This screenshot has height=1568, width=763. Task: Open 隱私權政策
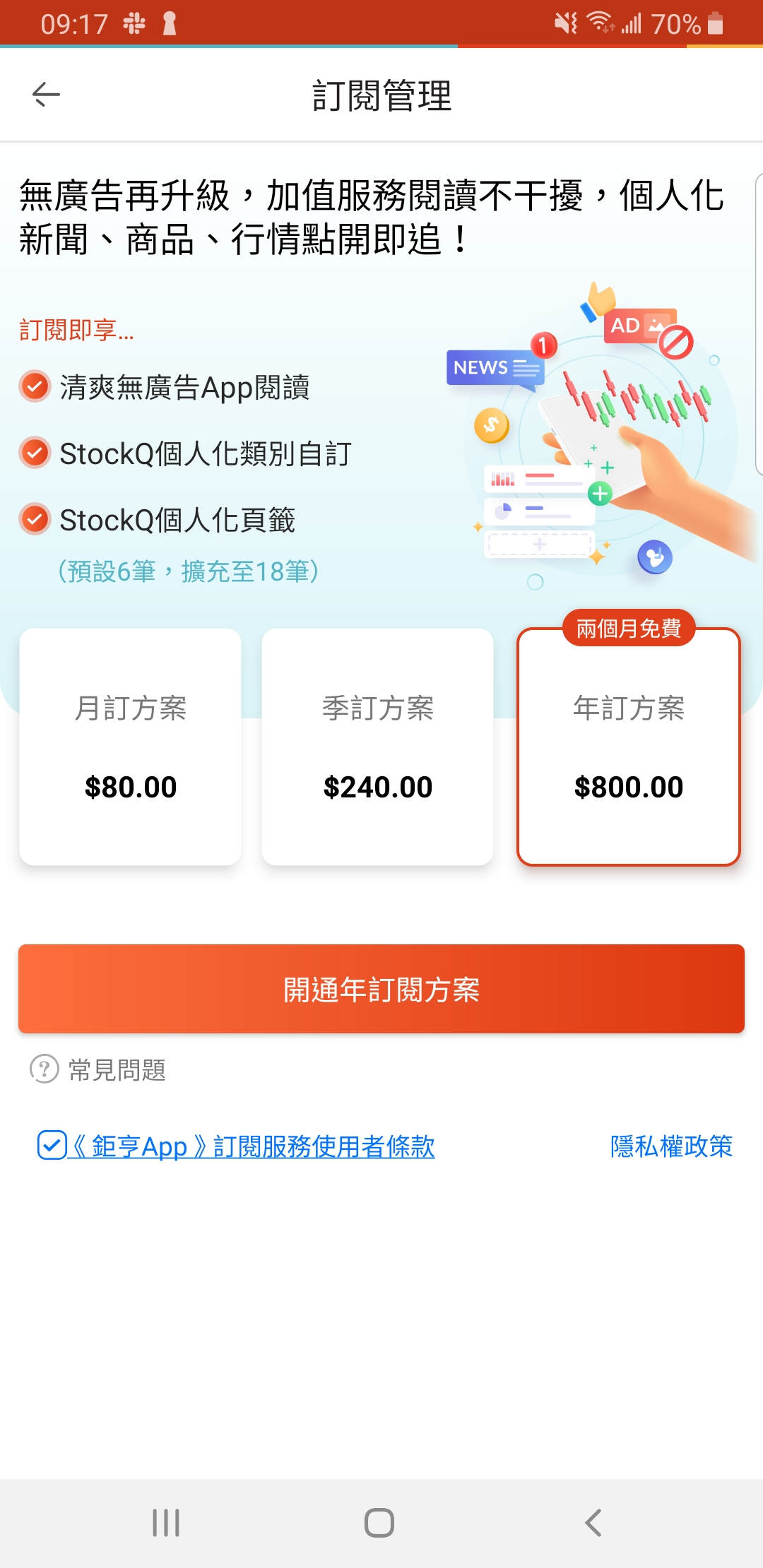click(x=670, y=1146)
